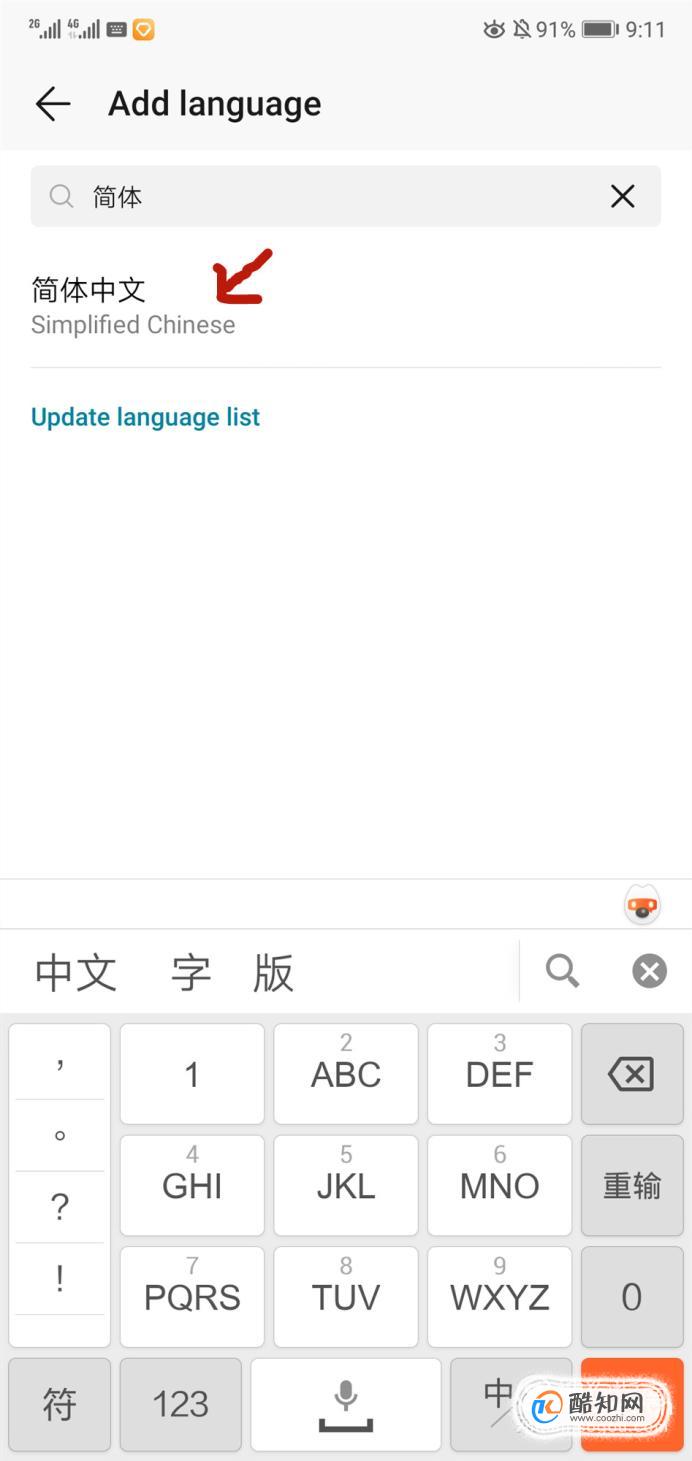
Task: Choose candidate word 中文
Action: (76, 972)
